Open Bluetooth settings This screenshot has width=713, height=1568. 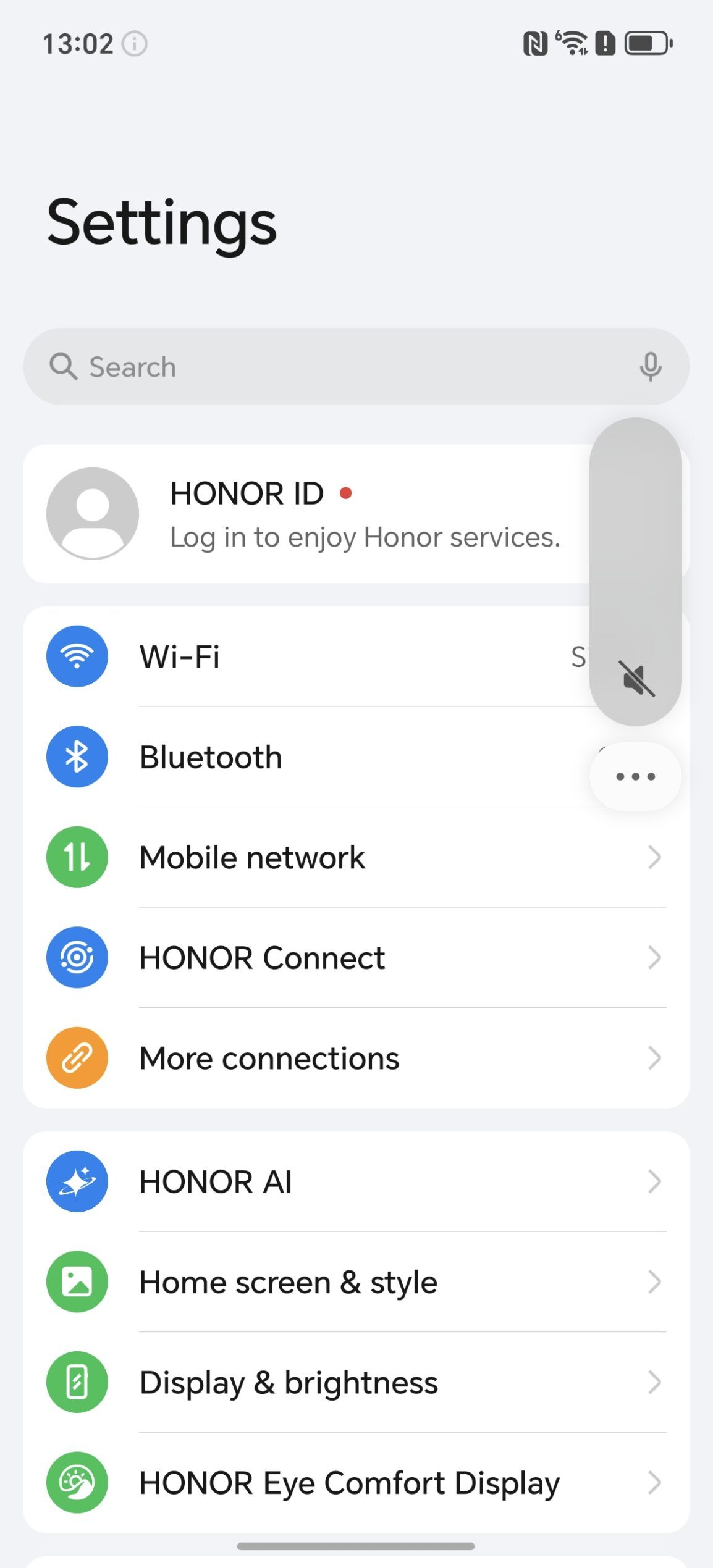pos(309,757)
